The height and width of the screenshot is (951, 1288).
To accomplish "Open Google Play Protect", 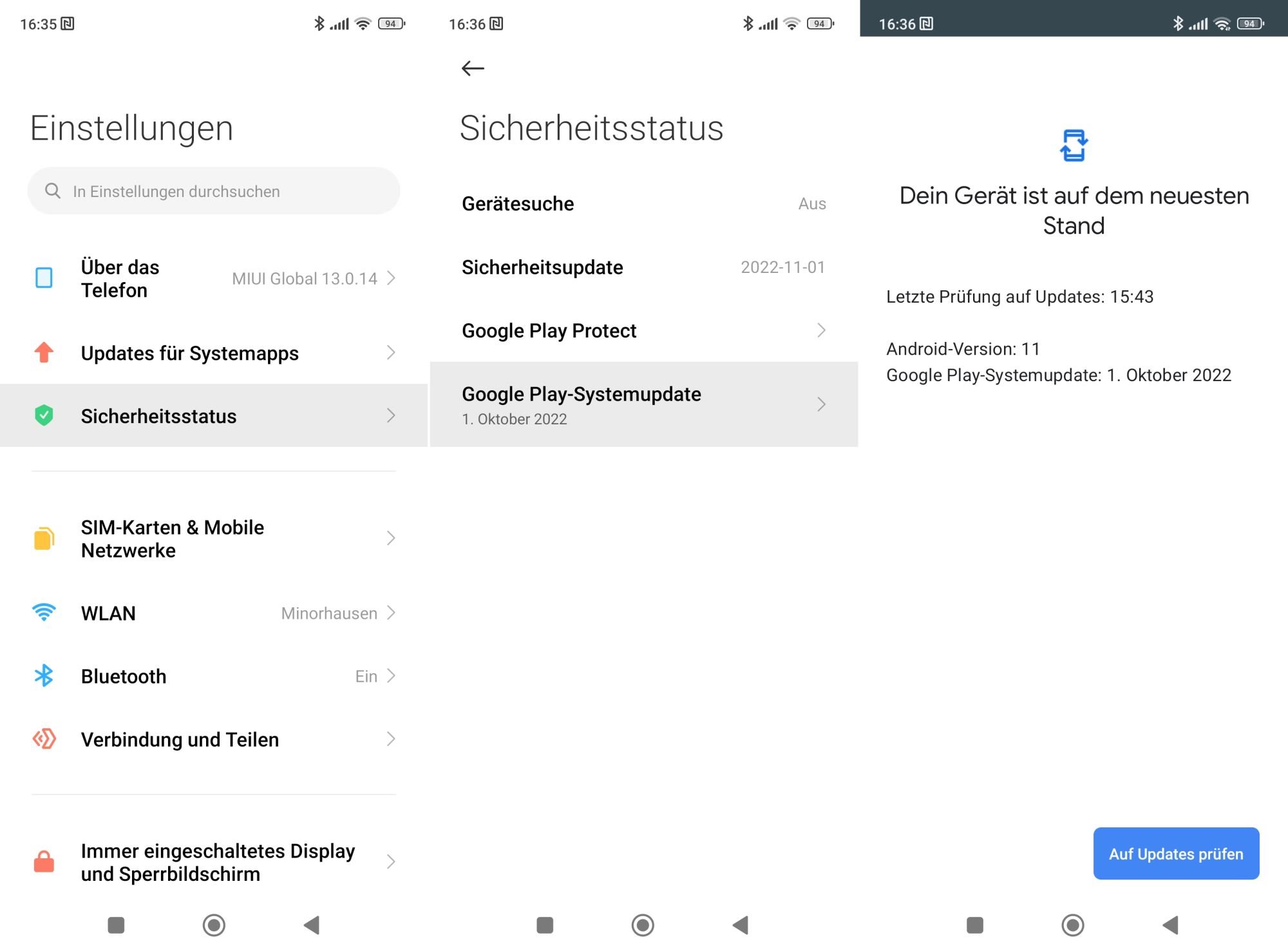I will coord(643,330).
